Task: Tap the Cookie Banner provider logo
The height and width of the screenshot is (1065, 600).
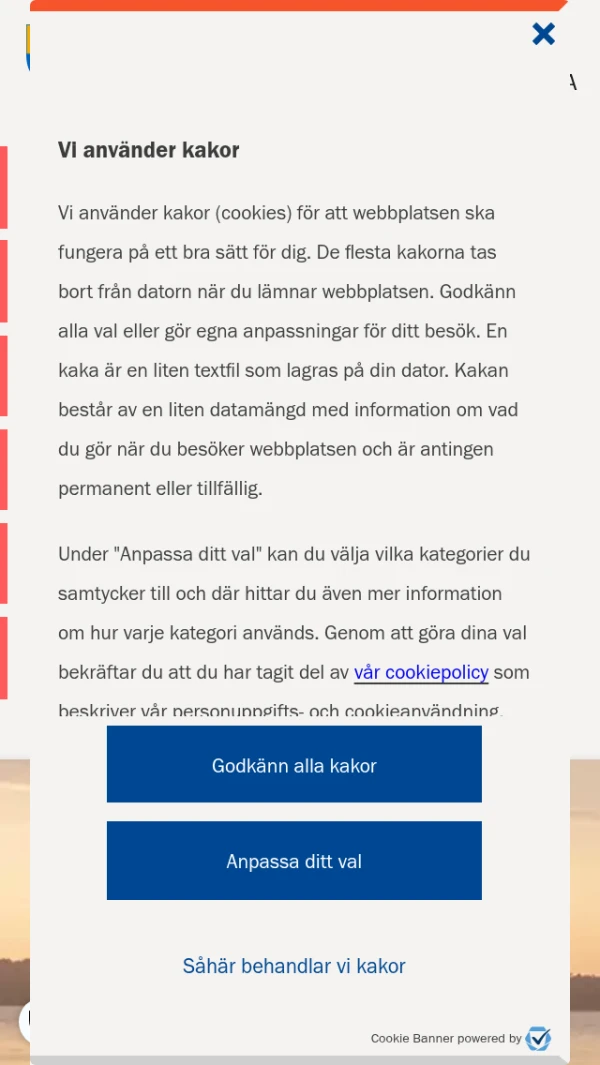Action: 538,1039
